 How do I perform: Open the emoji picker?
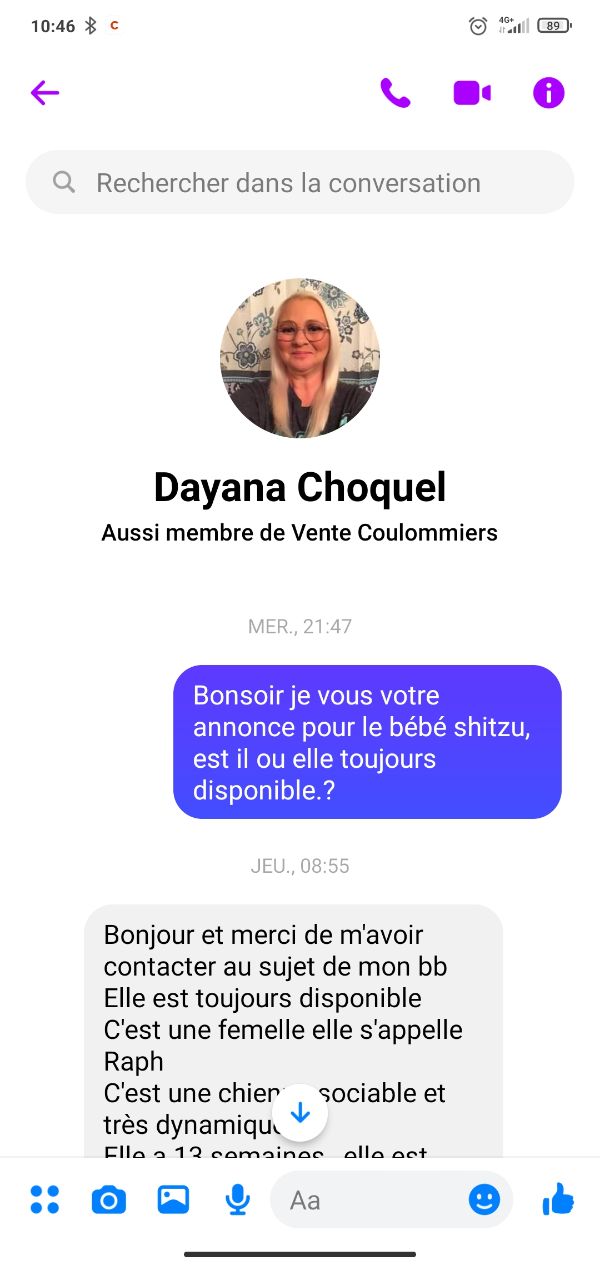tap(484, 1199)
